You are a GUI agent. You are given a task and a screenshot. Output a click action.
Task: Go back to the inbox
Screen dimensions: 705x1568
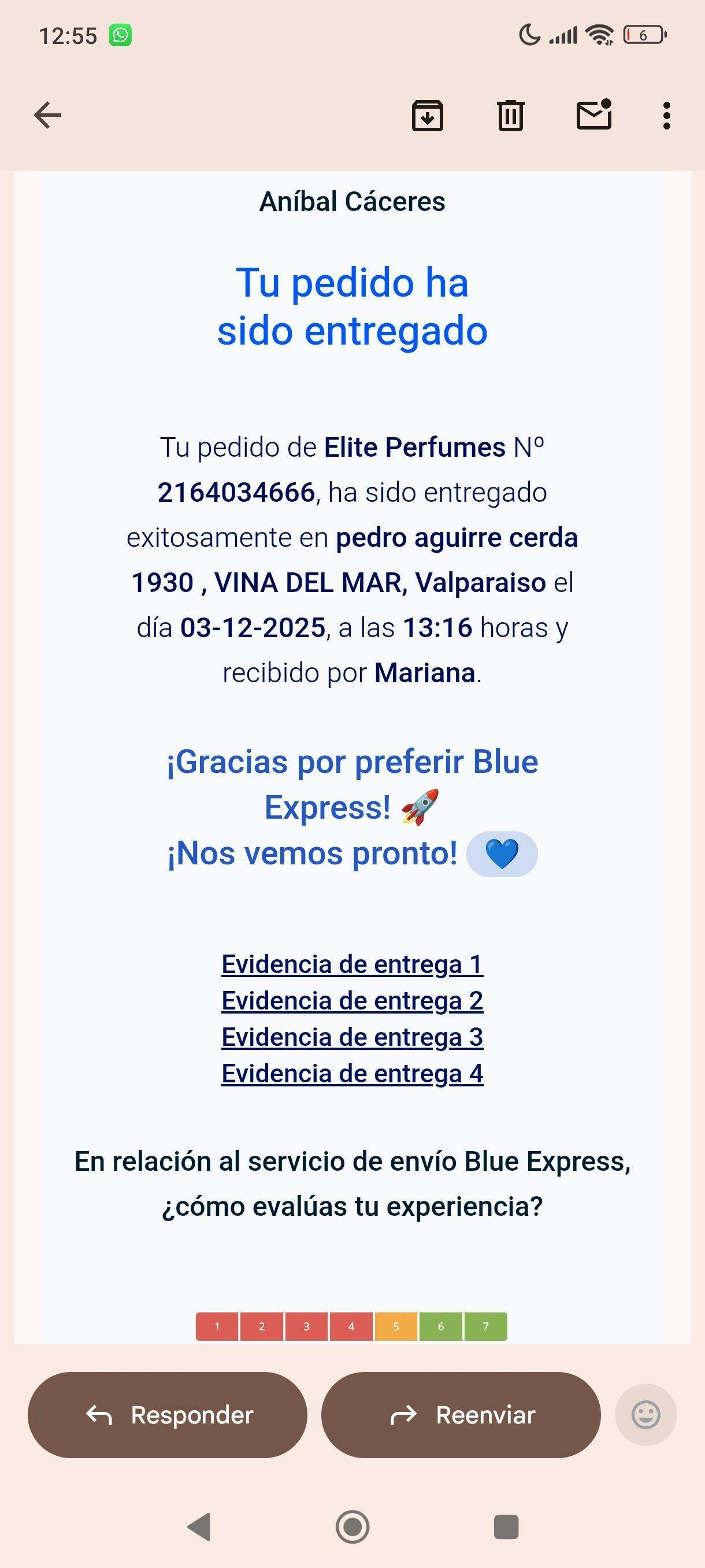click(x=47, y=115)
